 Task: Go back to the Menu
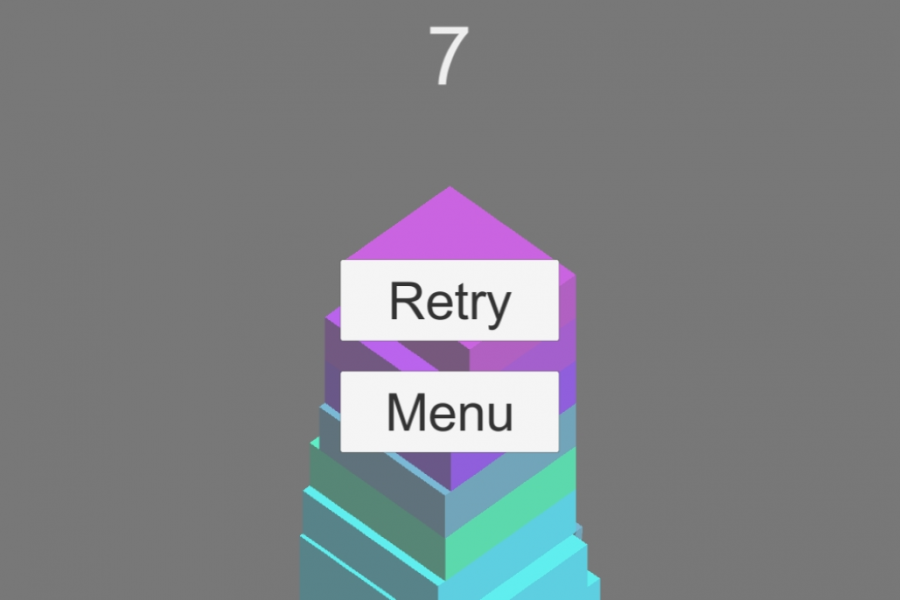tap(449, 412)
